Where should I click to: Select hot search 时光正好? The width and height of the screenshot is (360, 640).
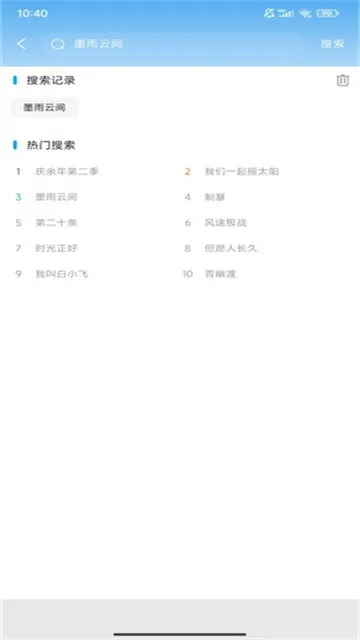[56, 248]
